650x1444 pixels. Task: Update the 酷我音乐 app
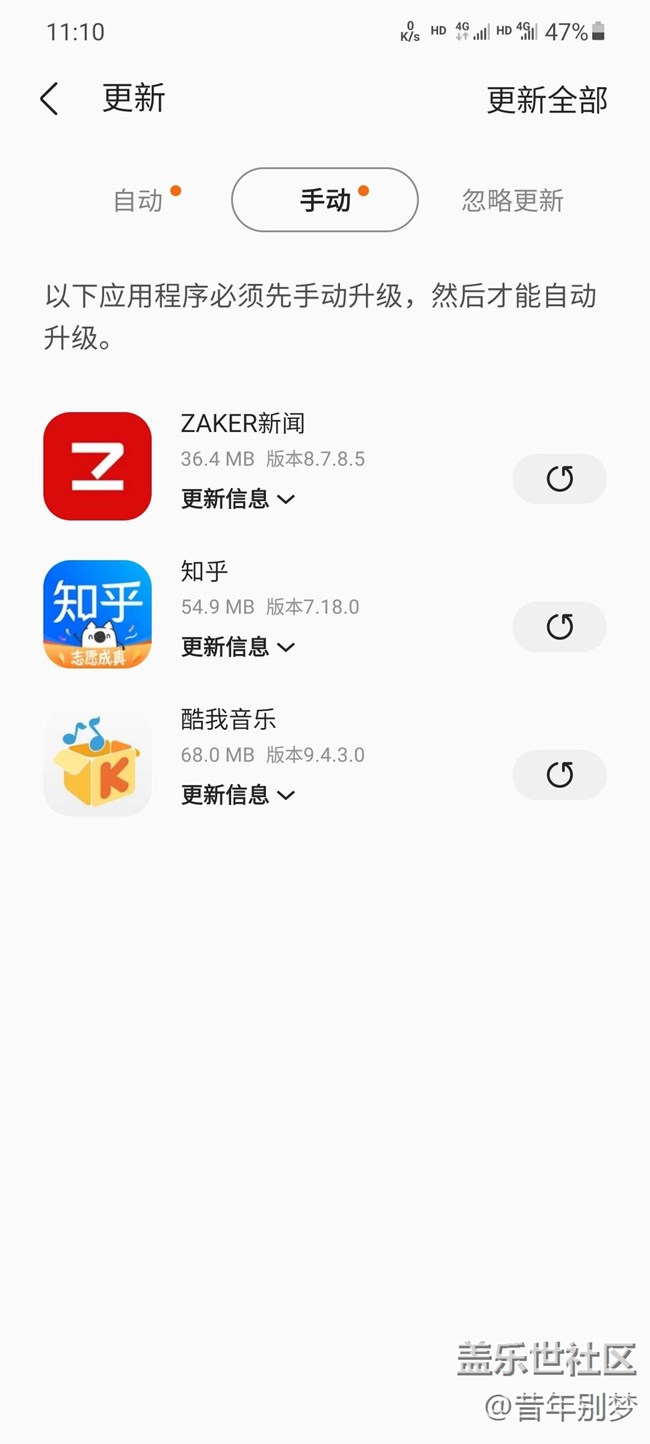click(x=559, y=775)
